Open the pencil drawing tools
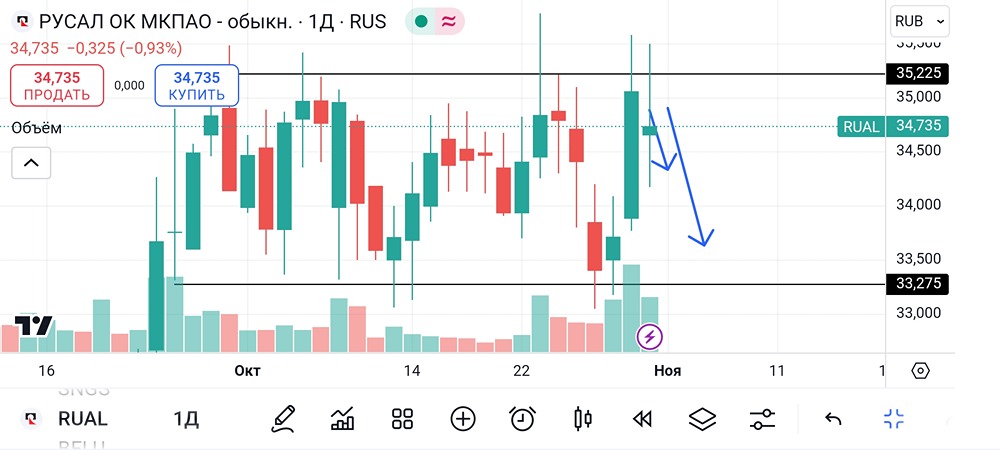This screenshot has width=1000, height=450. (283, 419)
